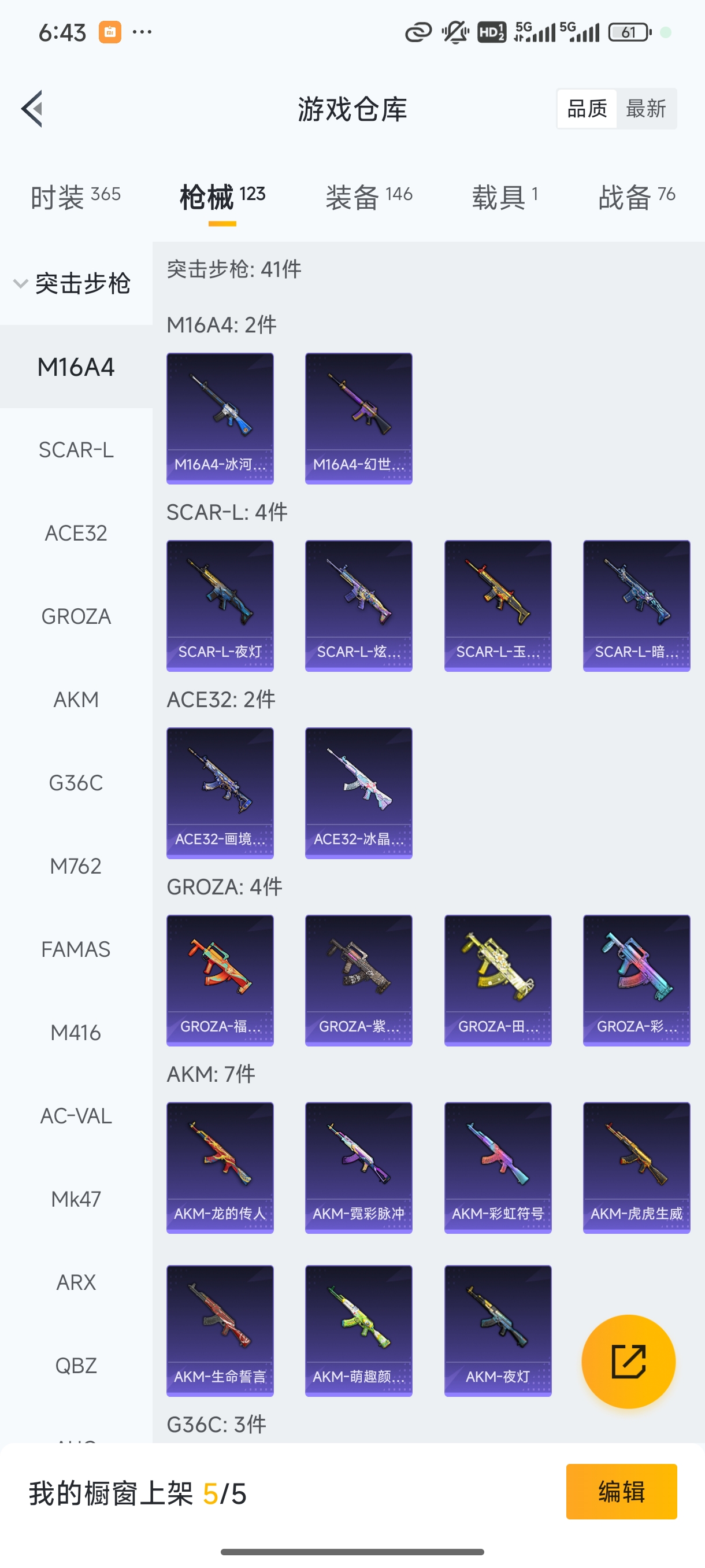Tap the 编辑 button for showcase
Image resolution: width=705 pixels, height=1568 pixels.
pos(621,1491)
